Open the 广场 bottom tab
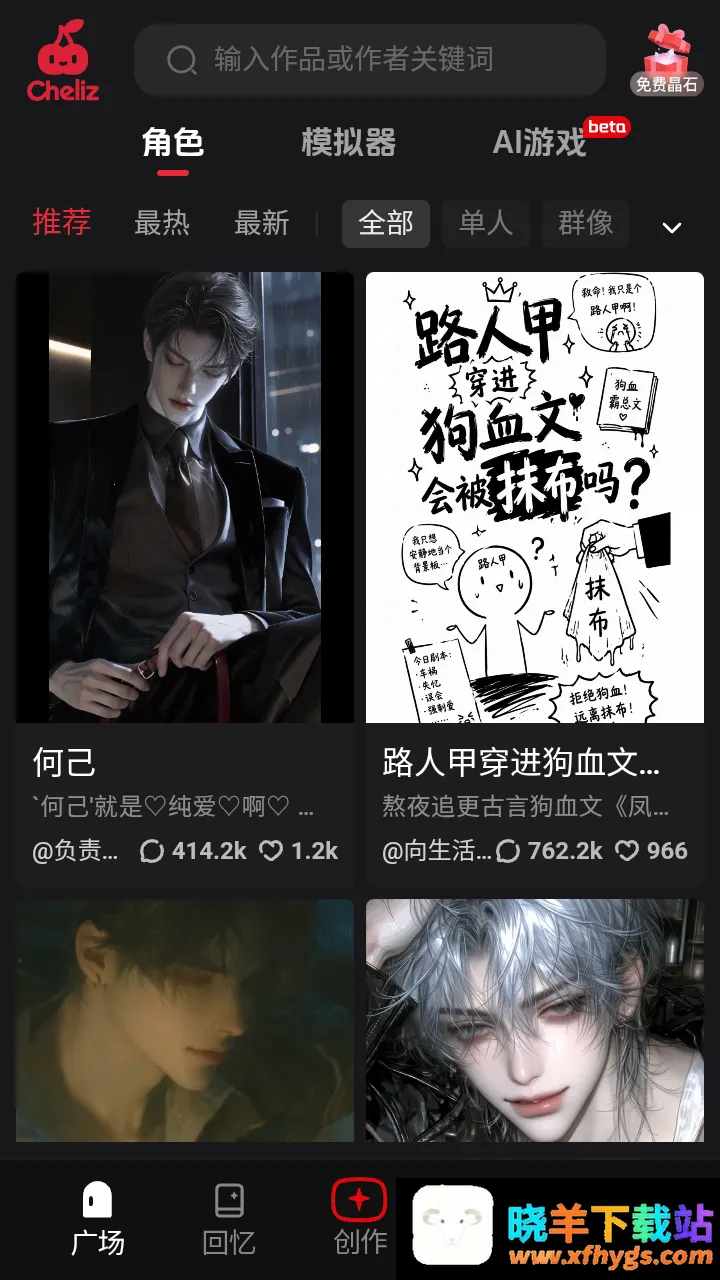The width and height of the screenshot is (720, 1280). pyautogui.click(x=97, y=1219)
